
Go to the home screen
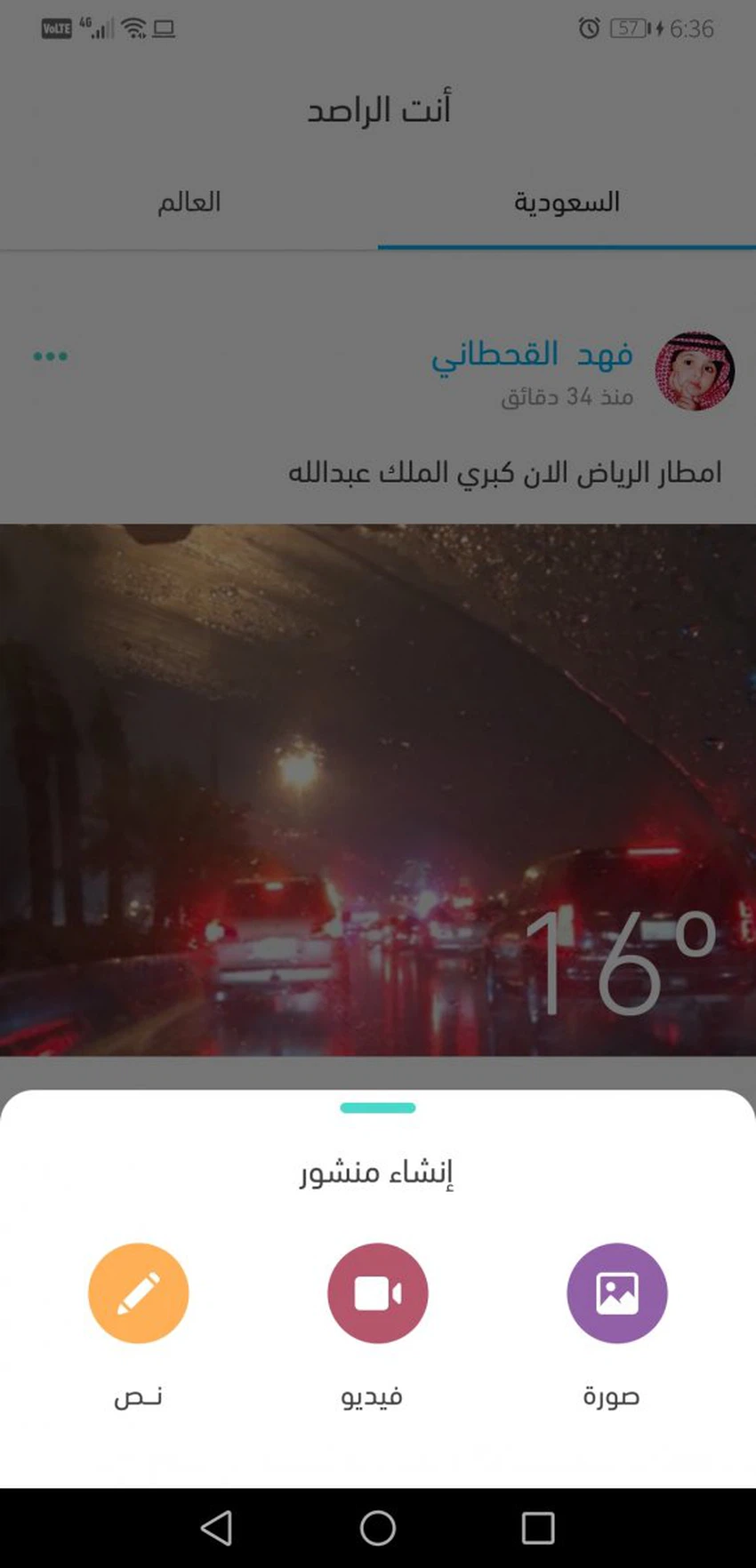click(x=377, y=1527)
